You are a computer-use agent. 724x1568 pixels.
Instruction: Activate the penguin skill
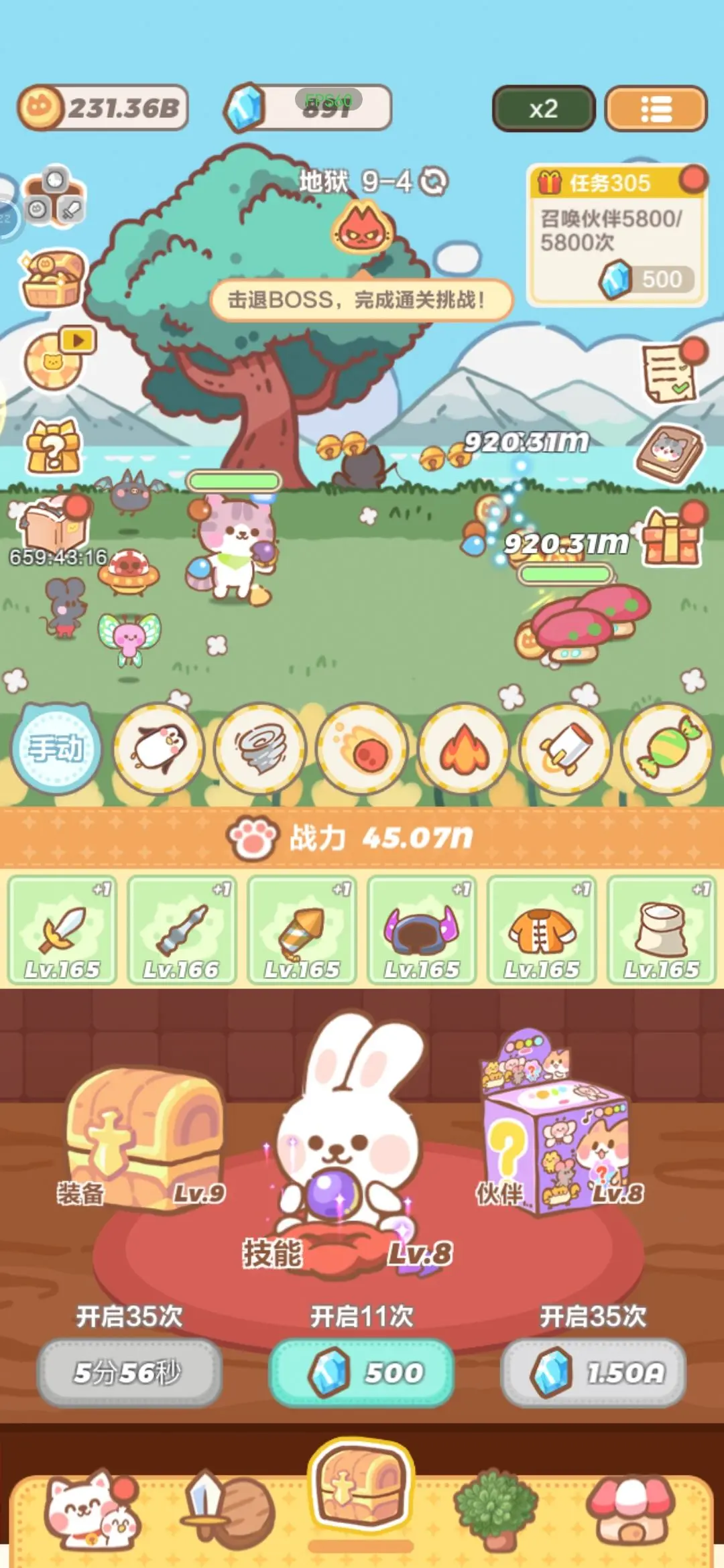159,748
